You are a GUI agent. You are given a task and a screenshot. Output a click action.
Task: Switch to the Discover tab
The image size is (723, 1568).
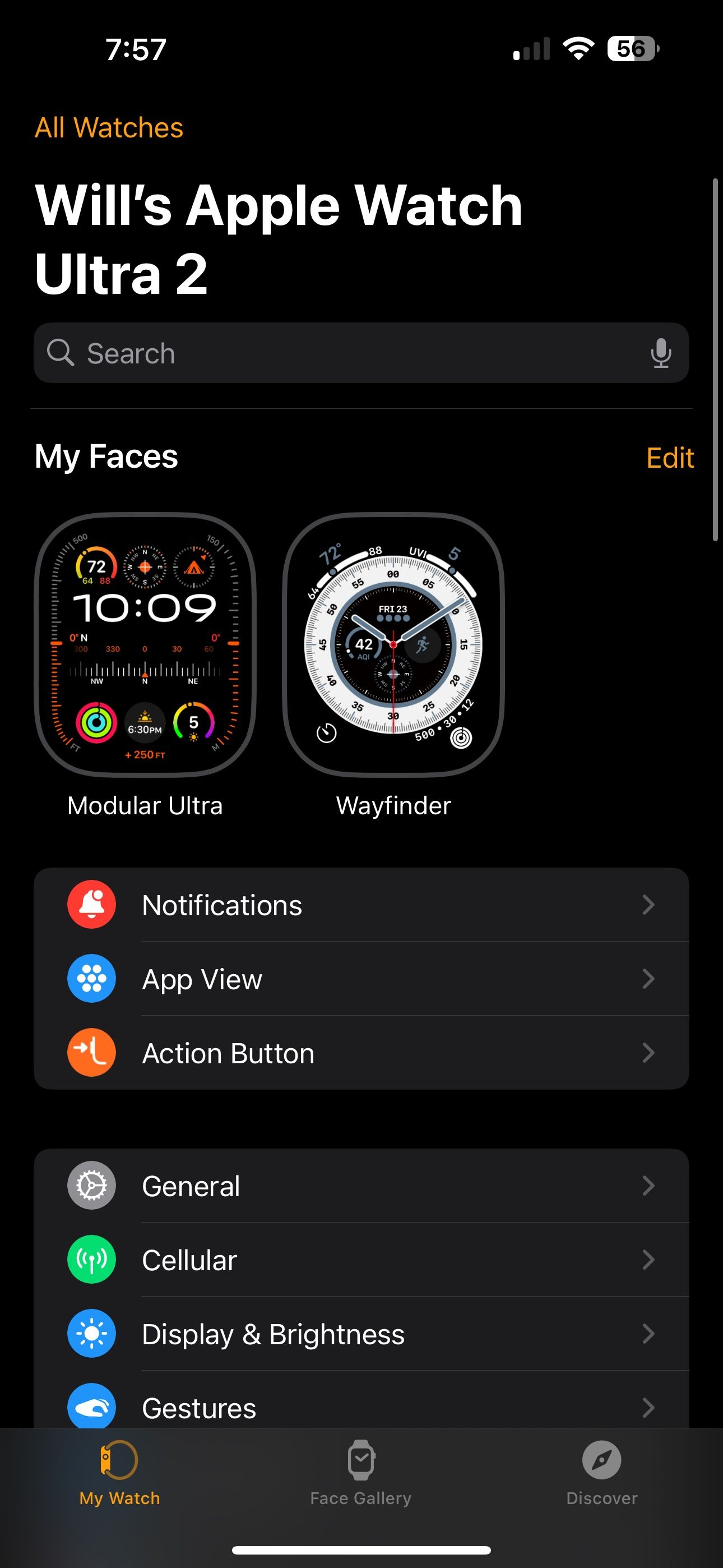click(x=601, y=1472)
